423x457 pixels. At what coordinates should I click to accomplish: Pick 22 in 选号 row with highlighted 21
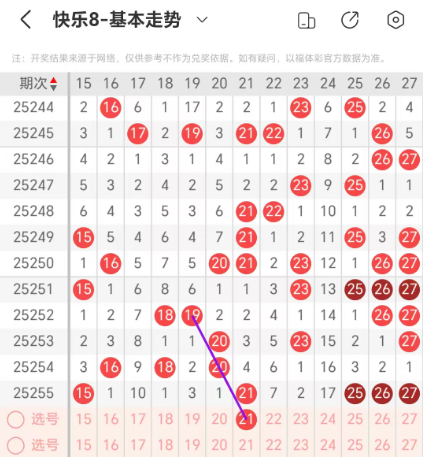(x=274, y=419)
